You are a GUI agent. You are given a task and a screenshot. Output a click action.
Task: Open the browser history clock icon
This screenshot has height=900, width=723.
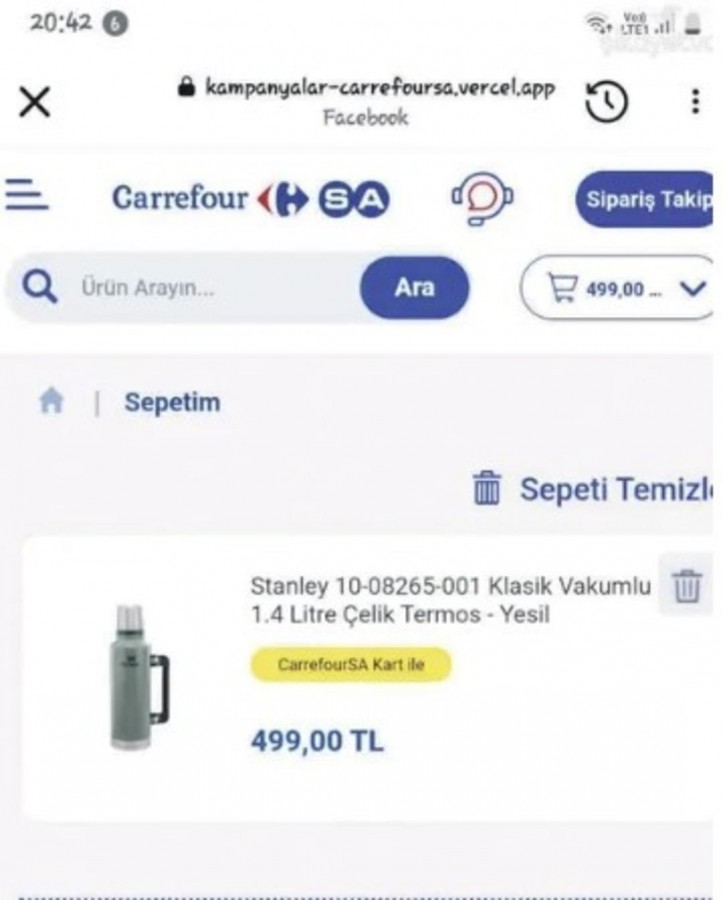(x=606, y=101)
